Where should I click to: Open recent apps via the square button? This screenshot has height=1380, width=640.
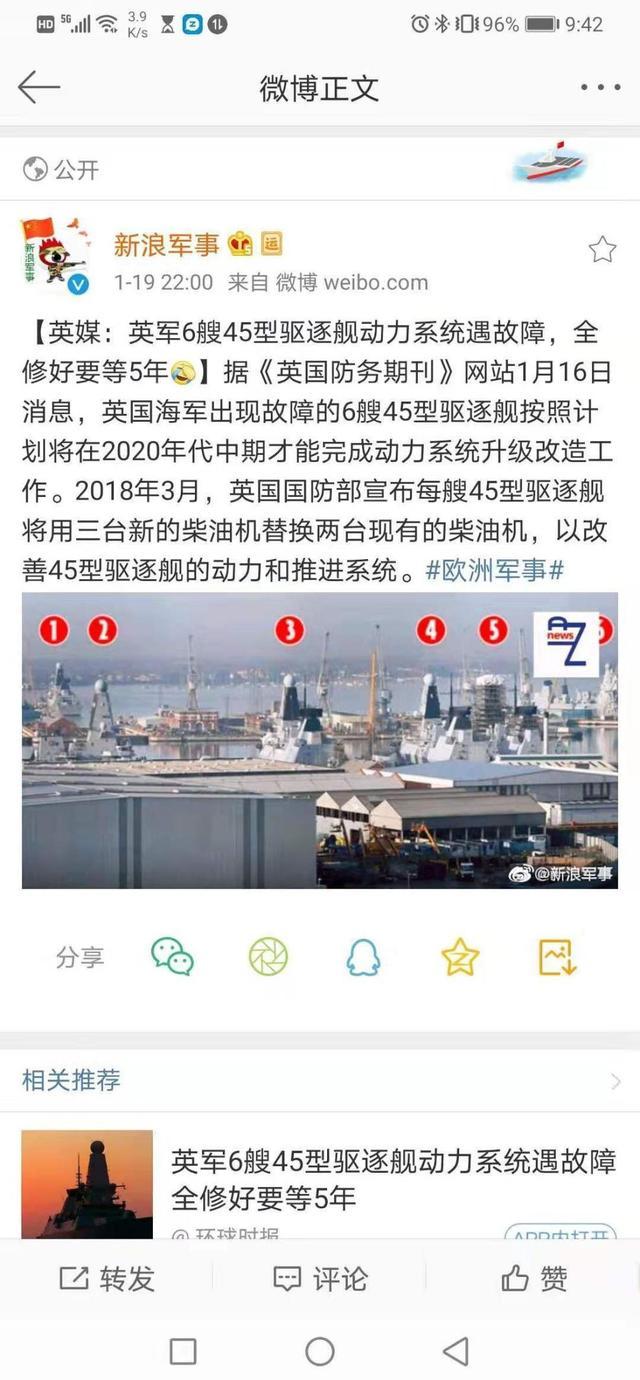pos(183,1351)
